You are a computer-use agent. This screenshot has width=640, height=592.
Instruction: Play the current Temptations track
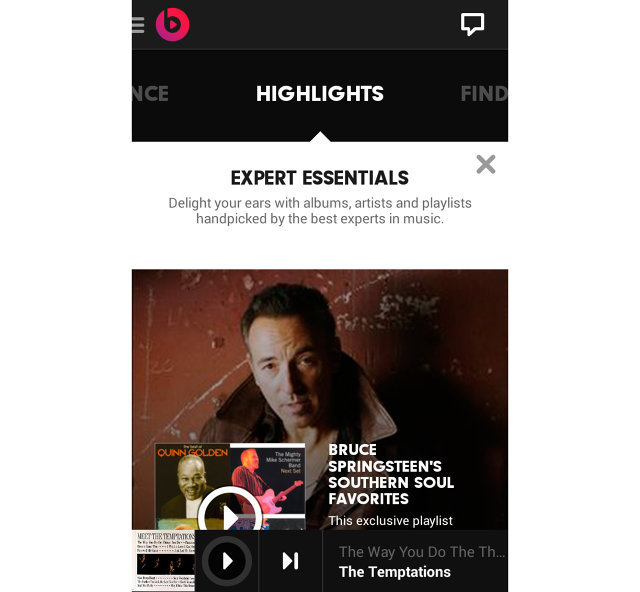click(x=227, y=561)
